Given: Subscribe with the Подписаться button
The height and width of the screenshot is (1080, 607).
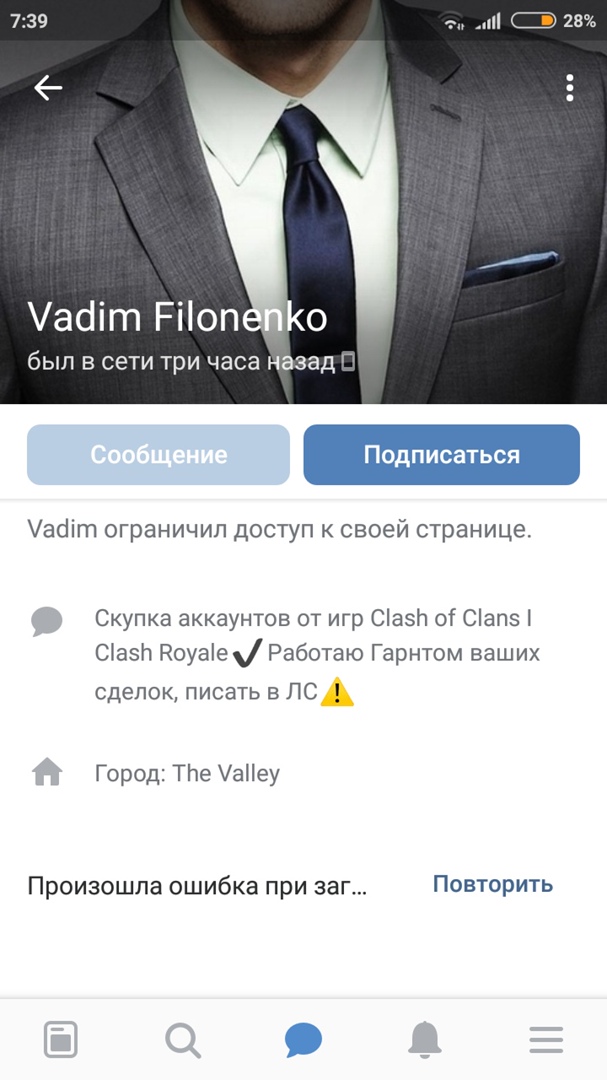Looking at the screenshot, I should (441, 455).
